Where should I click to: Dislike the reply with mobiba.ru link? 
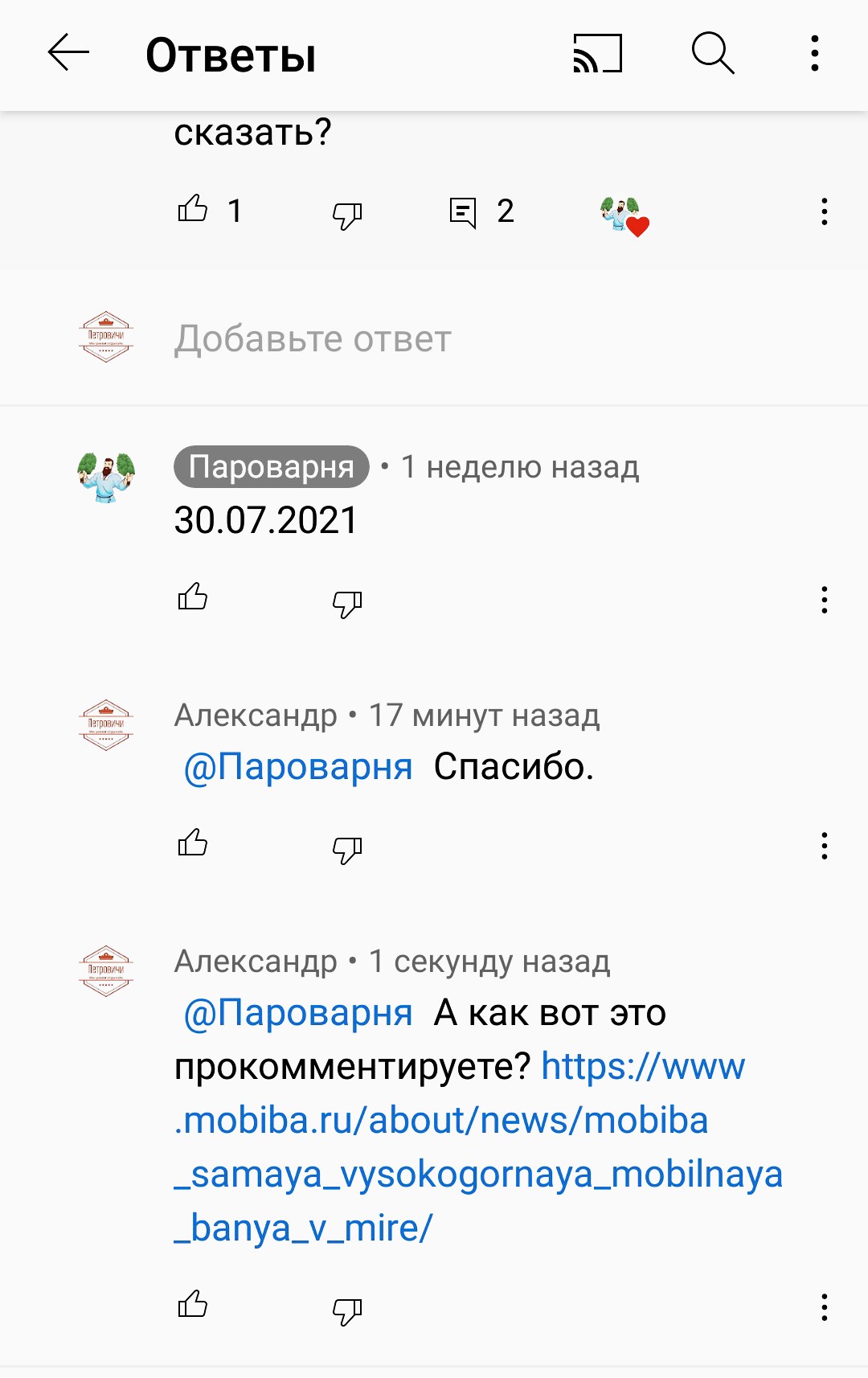point(347,1310)
